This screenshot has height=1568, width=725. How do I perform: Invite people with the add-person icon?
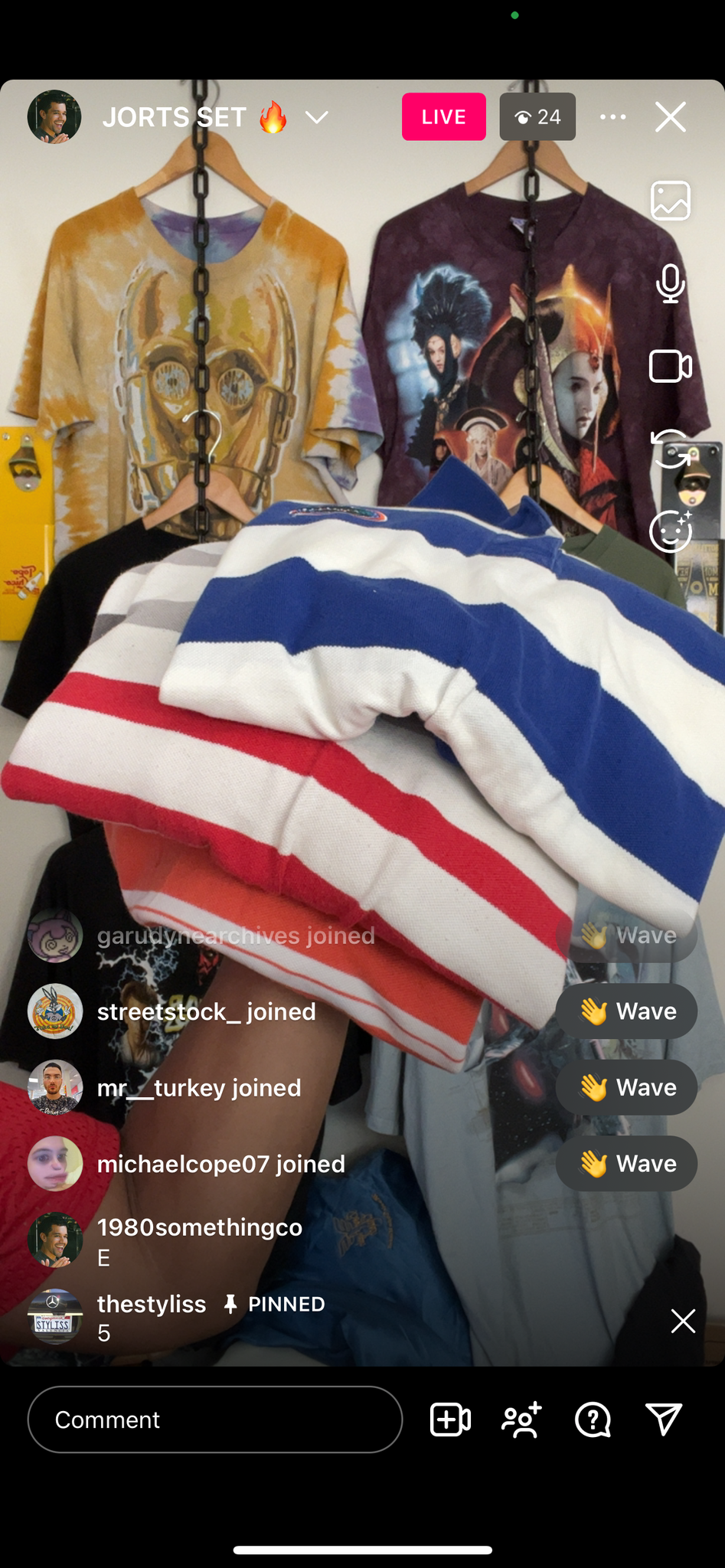point(522,1419)
